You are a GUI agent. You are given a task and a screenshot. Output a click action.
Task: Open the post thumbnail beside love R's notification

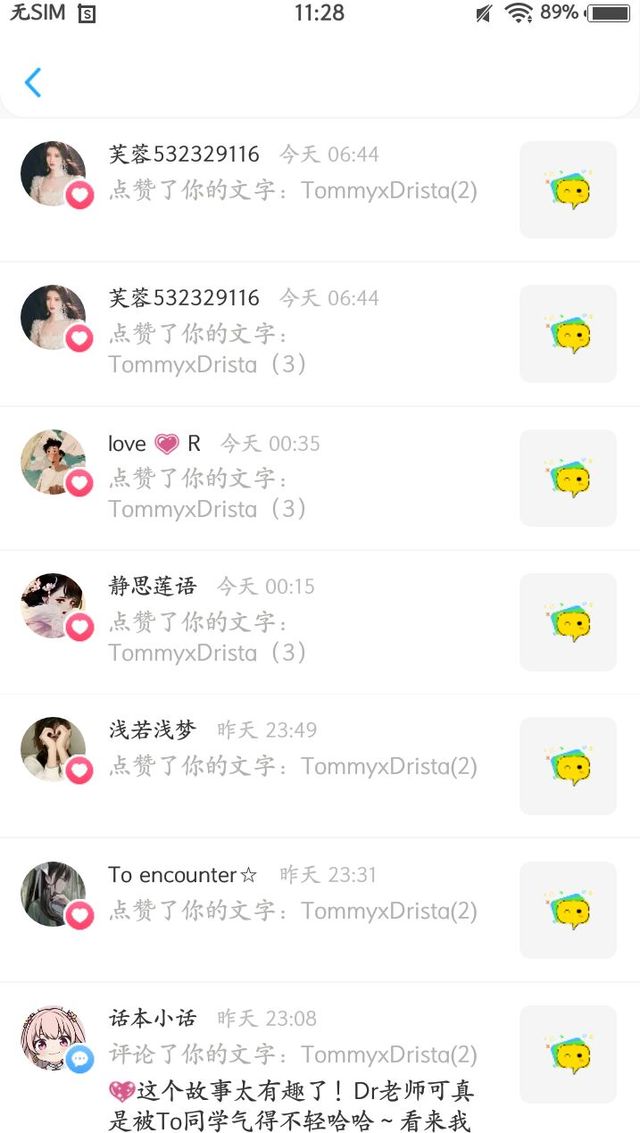click(568, 478)
